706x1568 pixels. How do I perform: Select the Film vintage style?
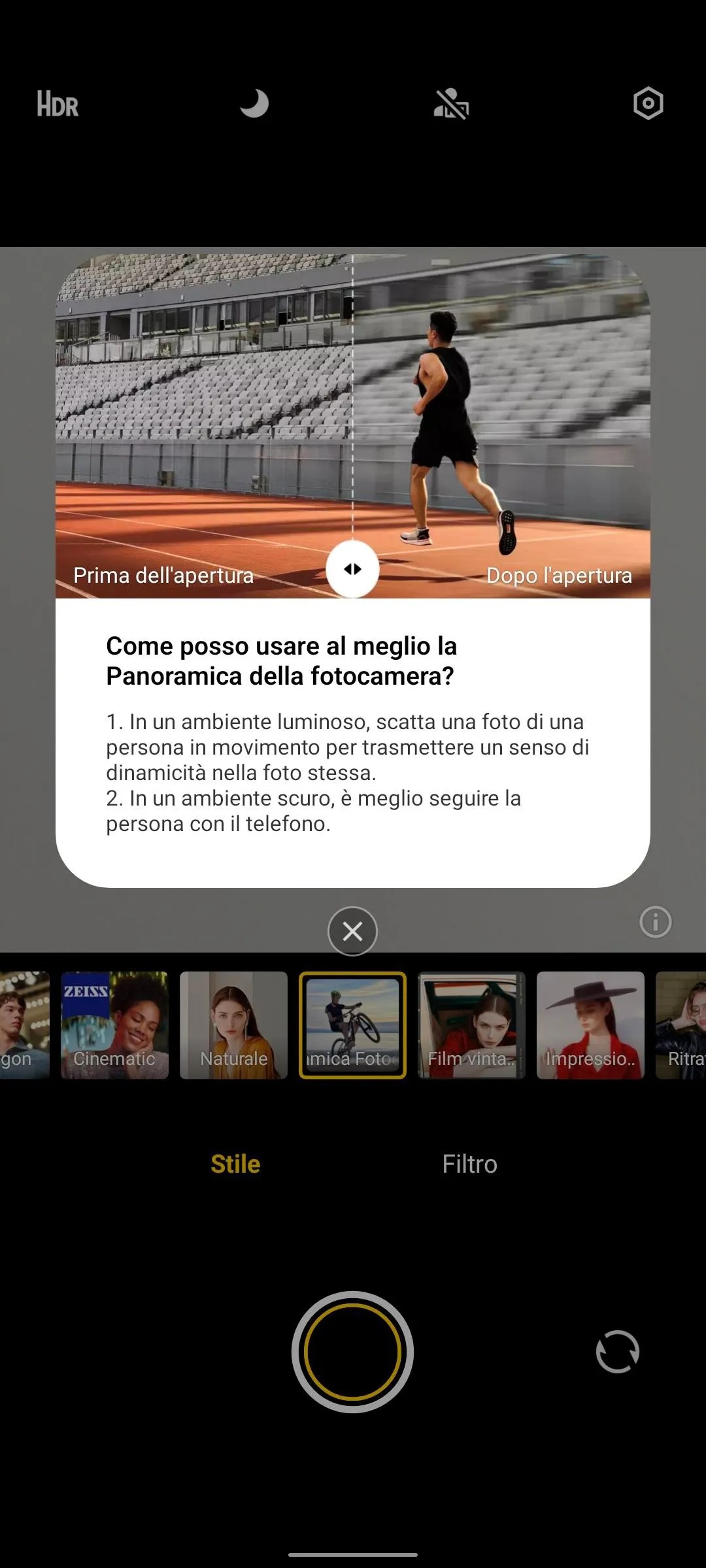click(471, 1025)
